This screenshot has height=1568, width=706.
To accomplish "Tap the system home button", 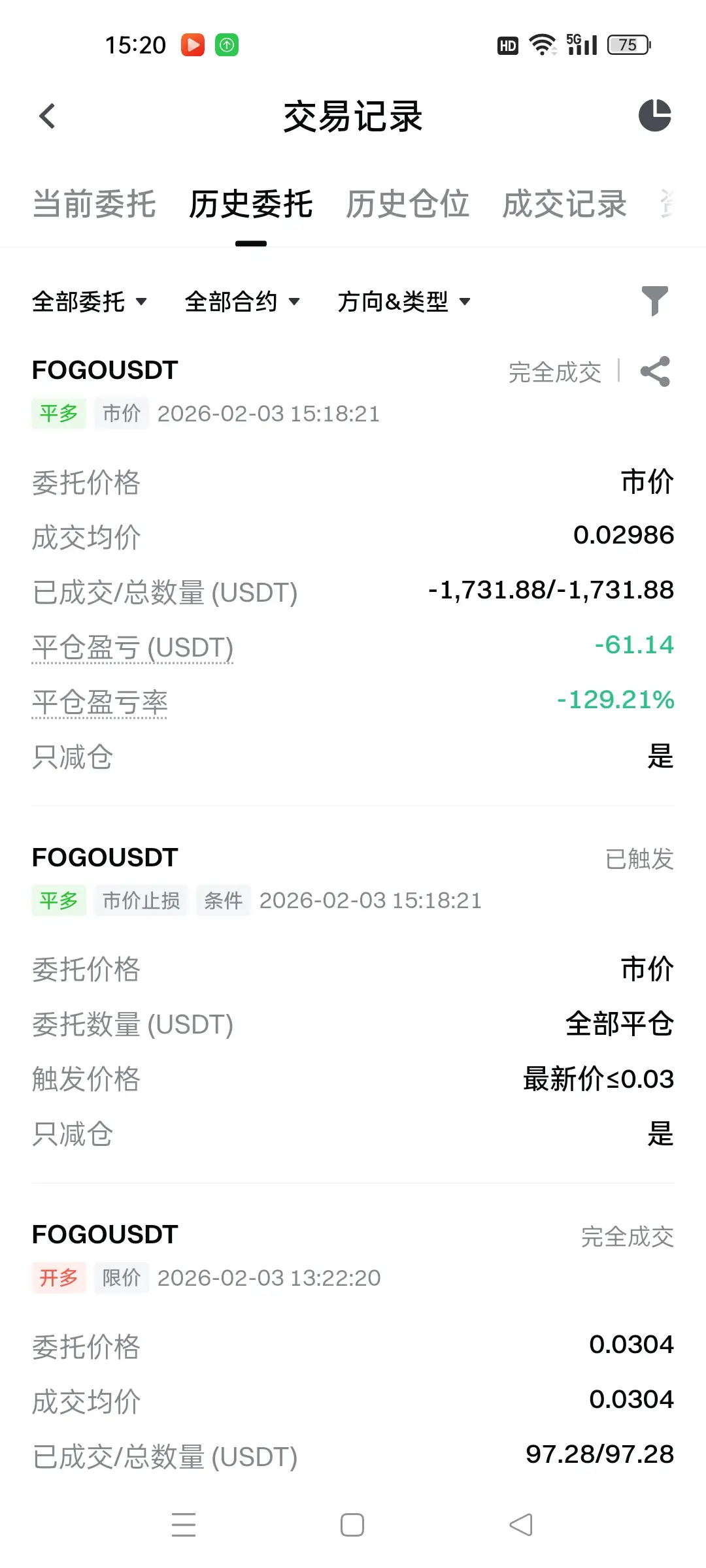I will point(352,1525).
